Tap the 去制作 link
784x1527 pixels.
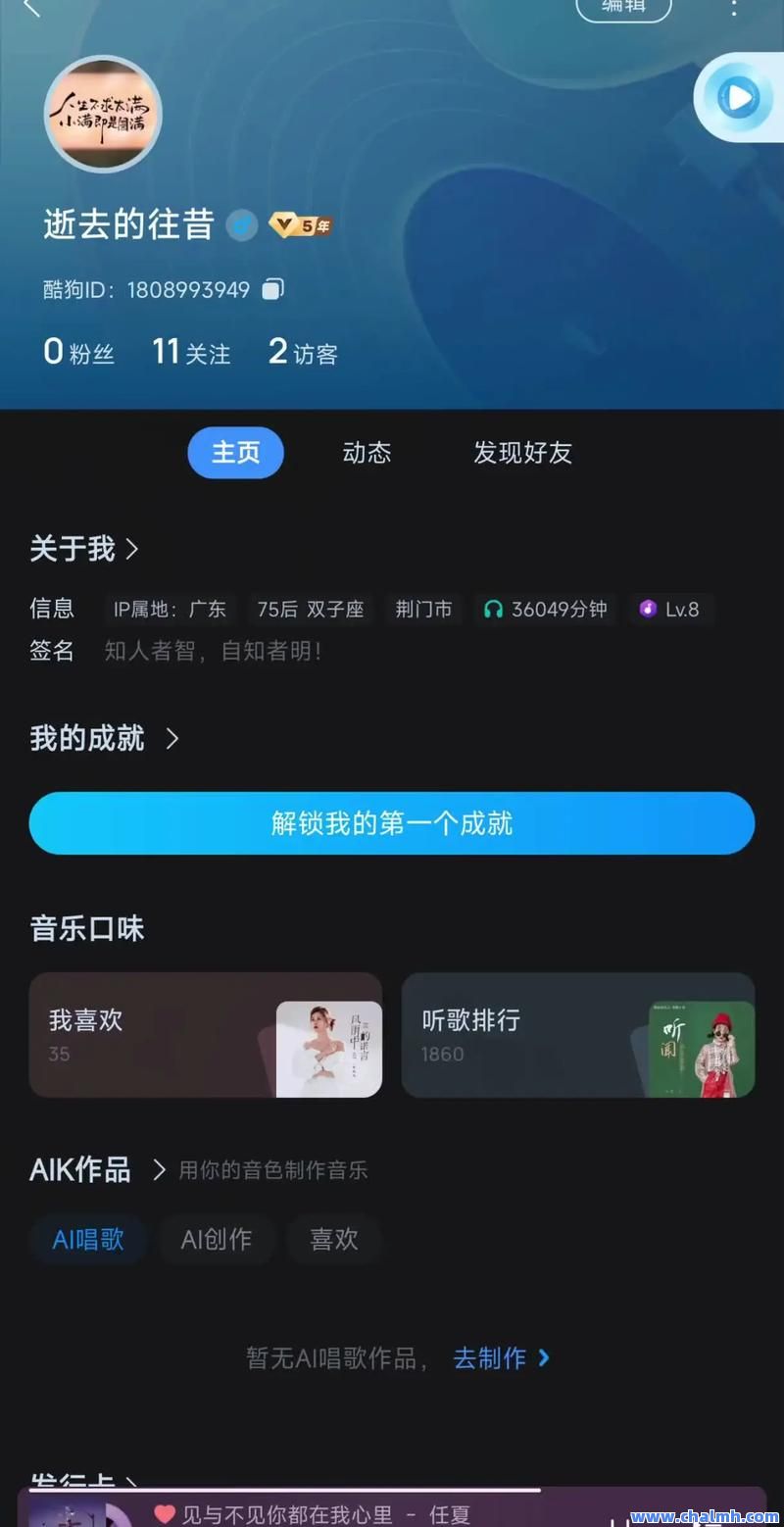pyautogui.click(x=501, y=1358)
